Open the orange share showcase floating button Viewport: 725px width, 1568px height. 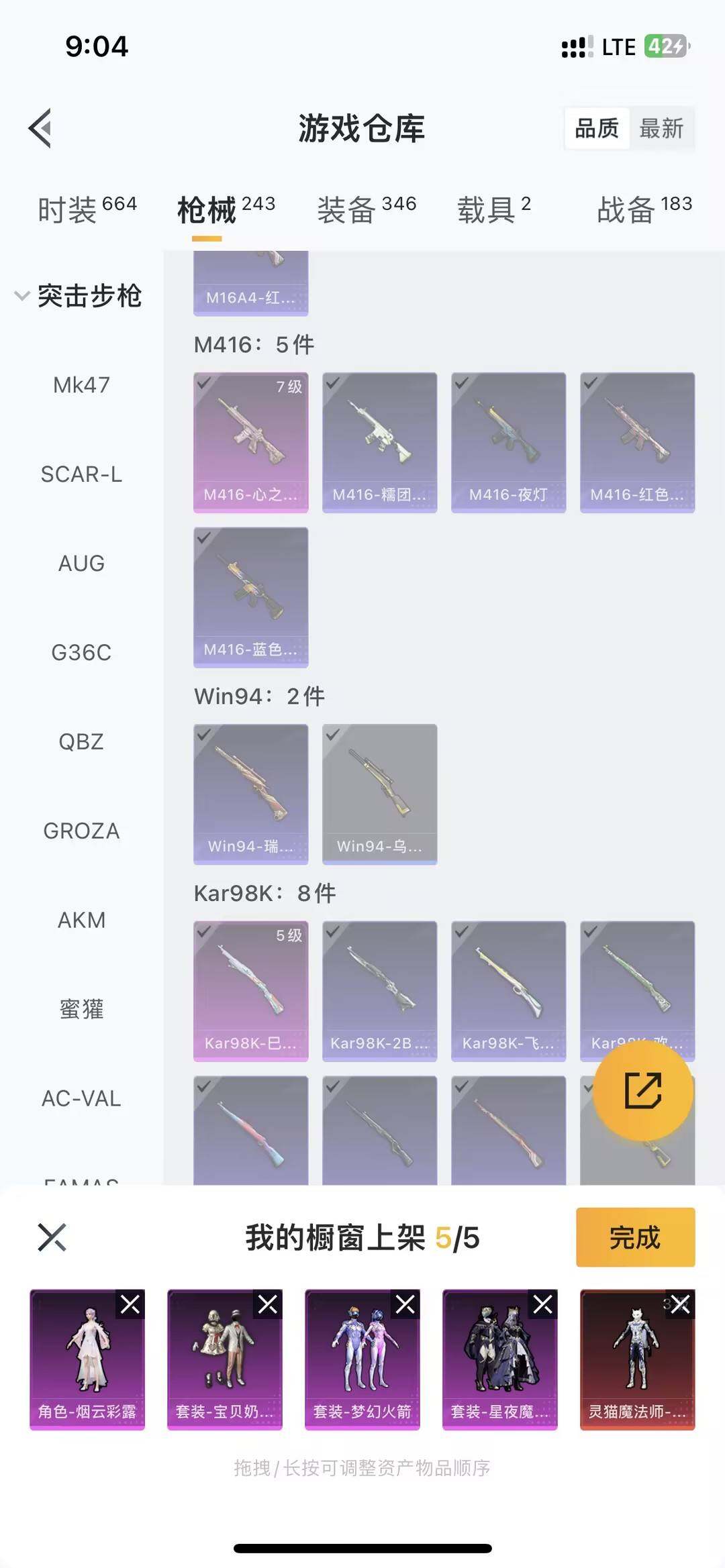tap(644, 1092)
